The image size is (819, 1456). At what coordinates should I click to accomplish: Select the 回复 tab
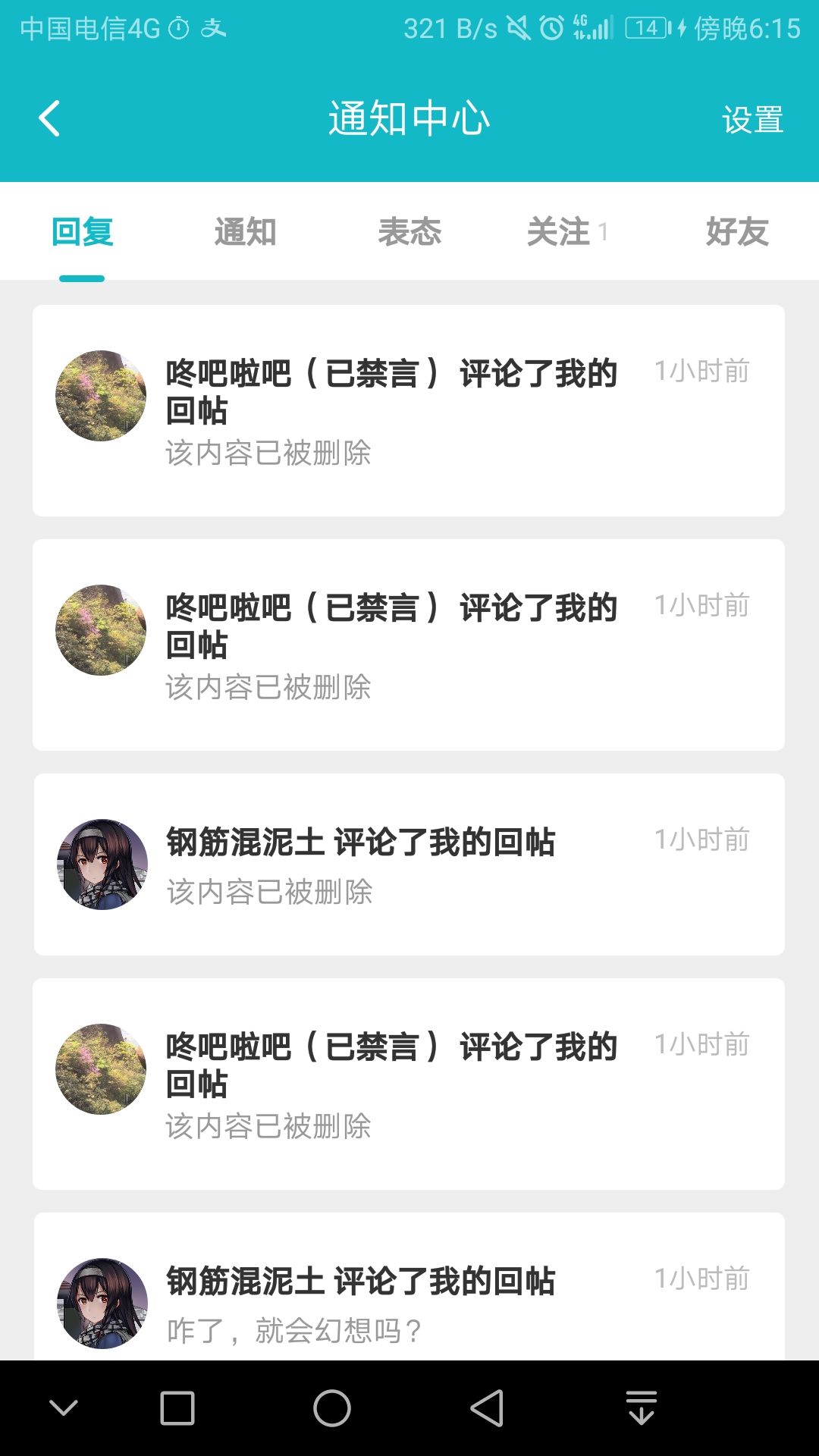click(82, 232)
